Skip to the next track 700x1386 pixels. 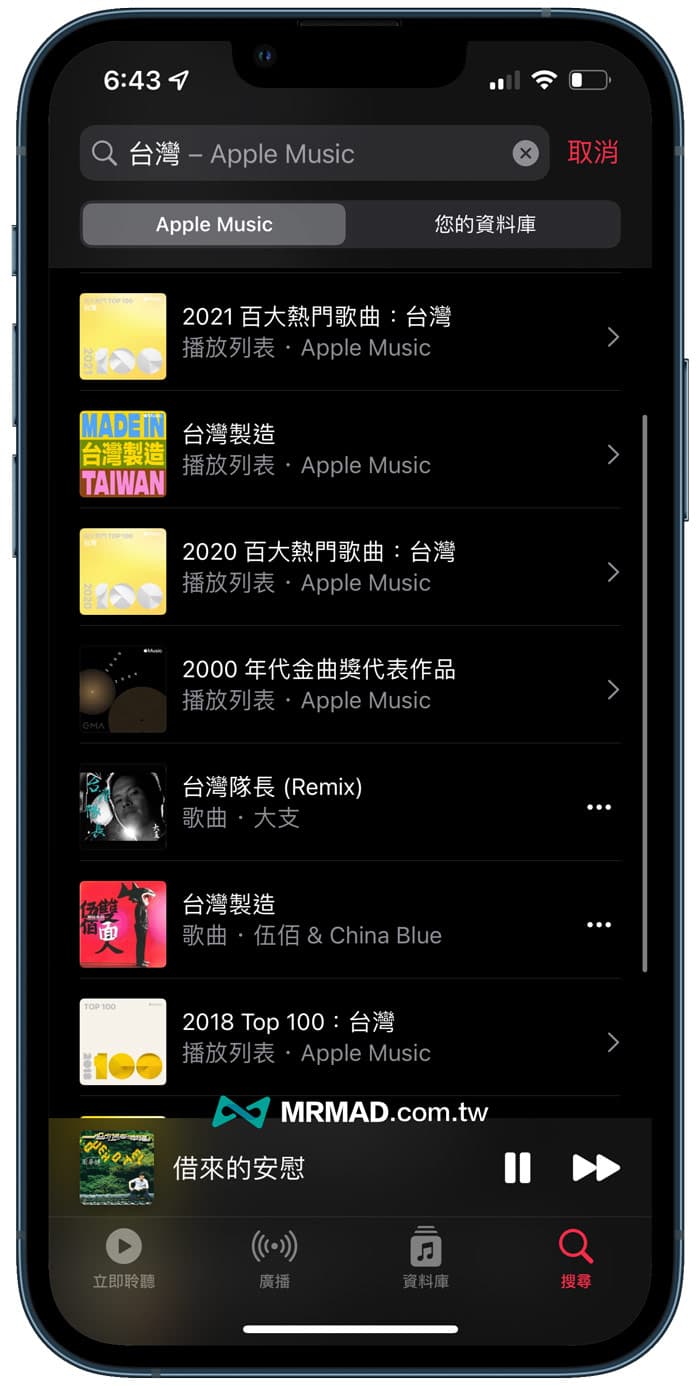coord(596,1168)
